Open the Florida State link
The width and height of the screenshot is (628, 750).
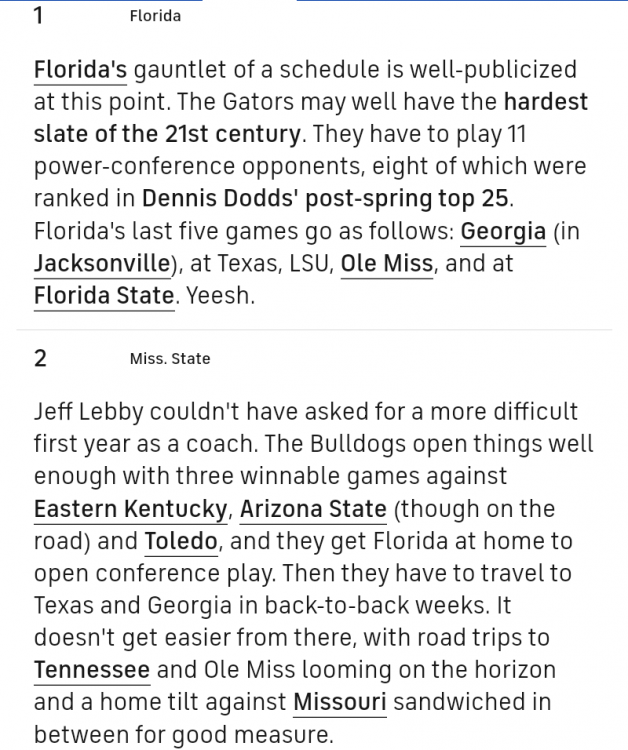click(x=104, y=295)
